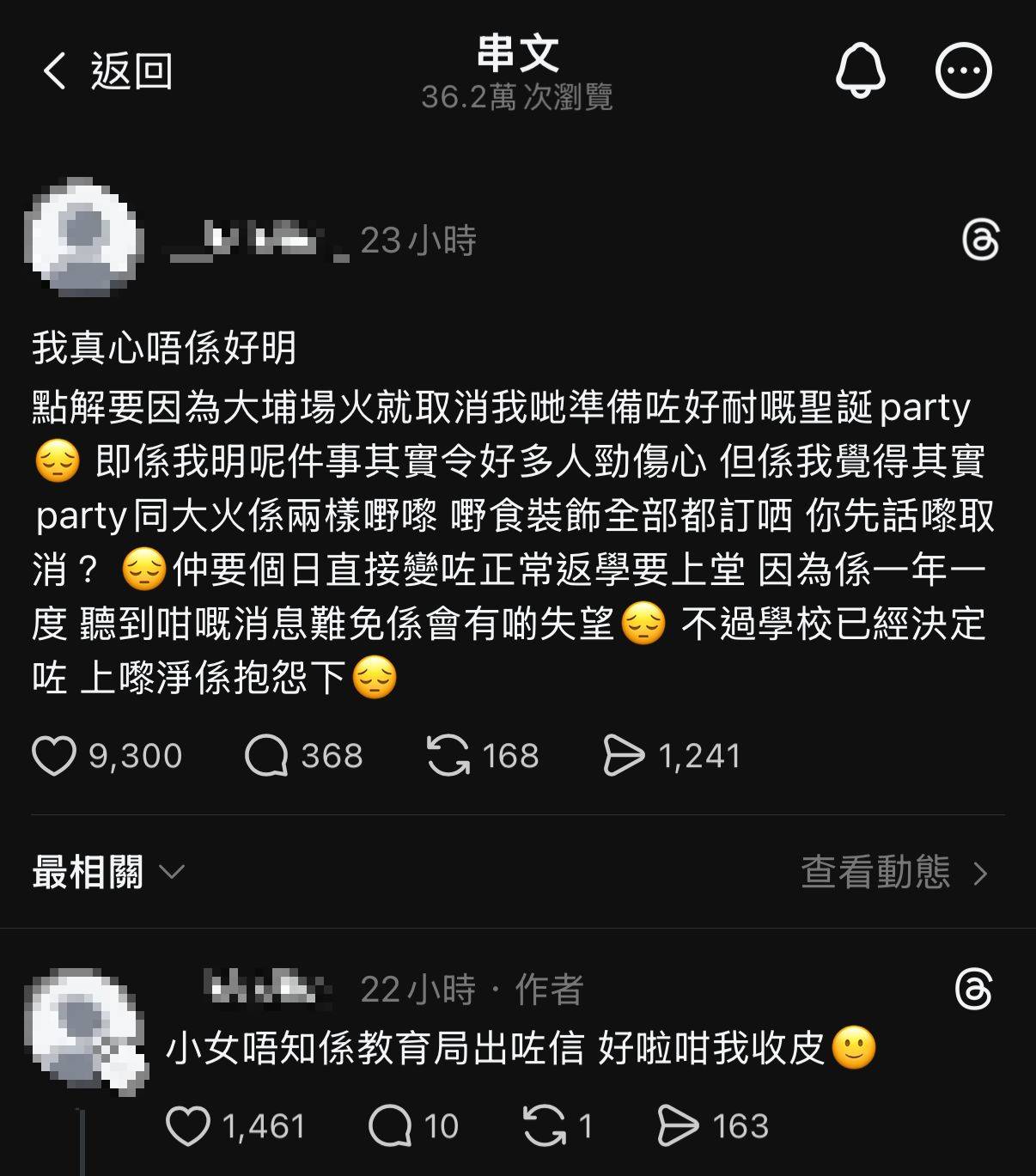Tap the Threads icon on the main post

980,240
